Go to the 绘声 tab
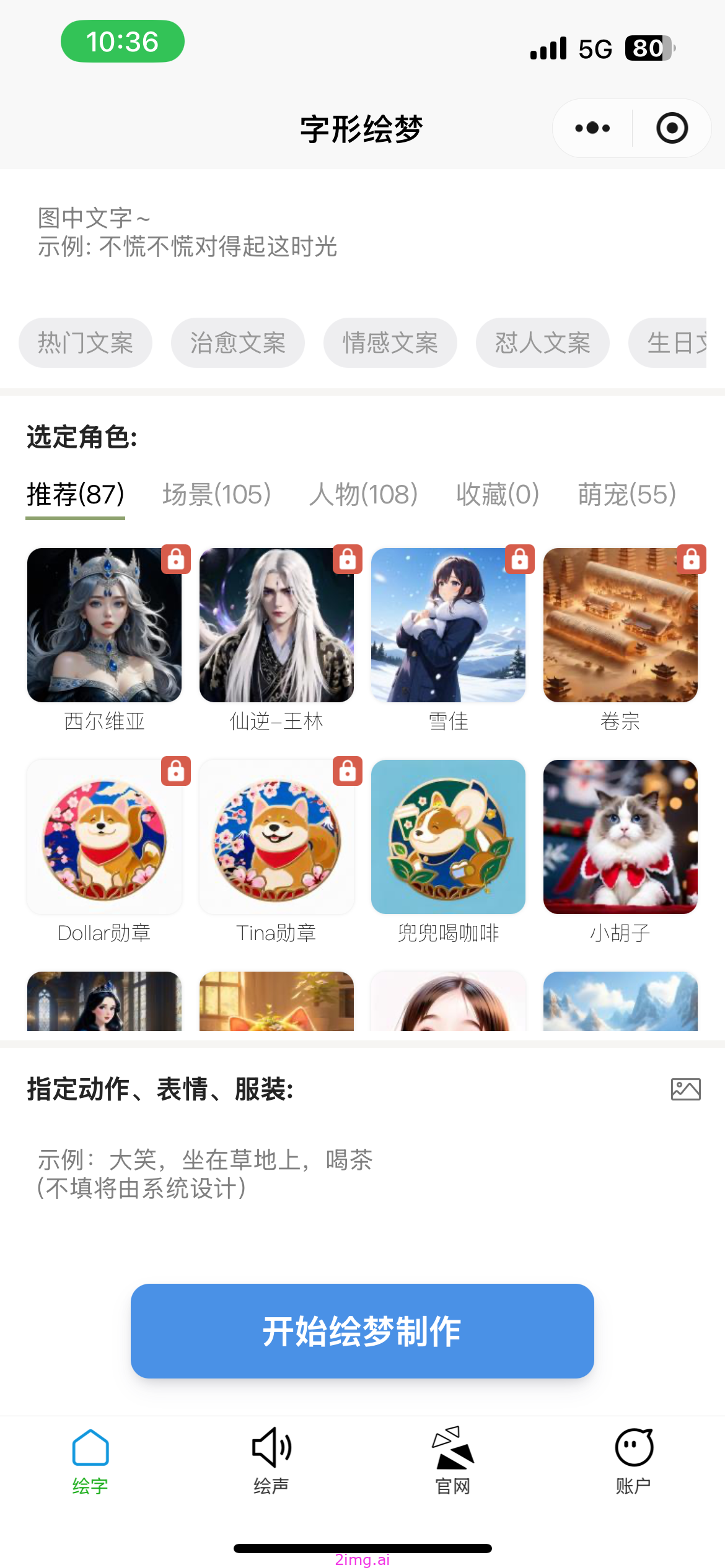The height and width of the screenshot is (1568, 725). [x=271, y=1460]
